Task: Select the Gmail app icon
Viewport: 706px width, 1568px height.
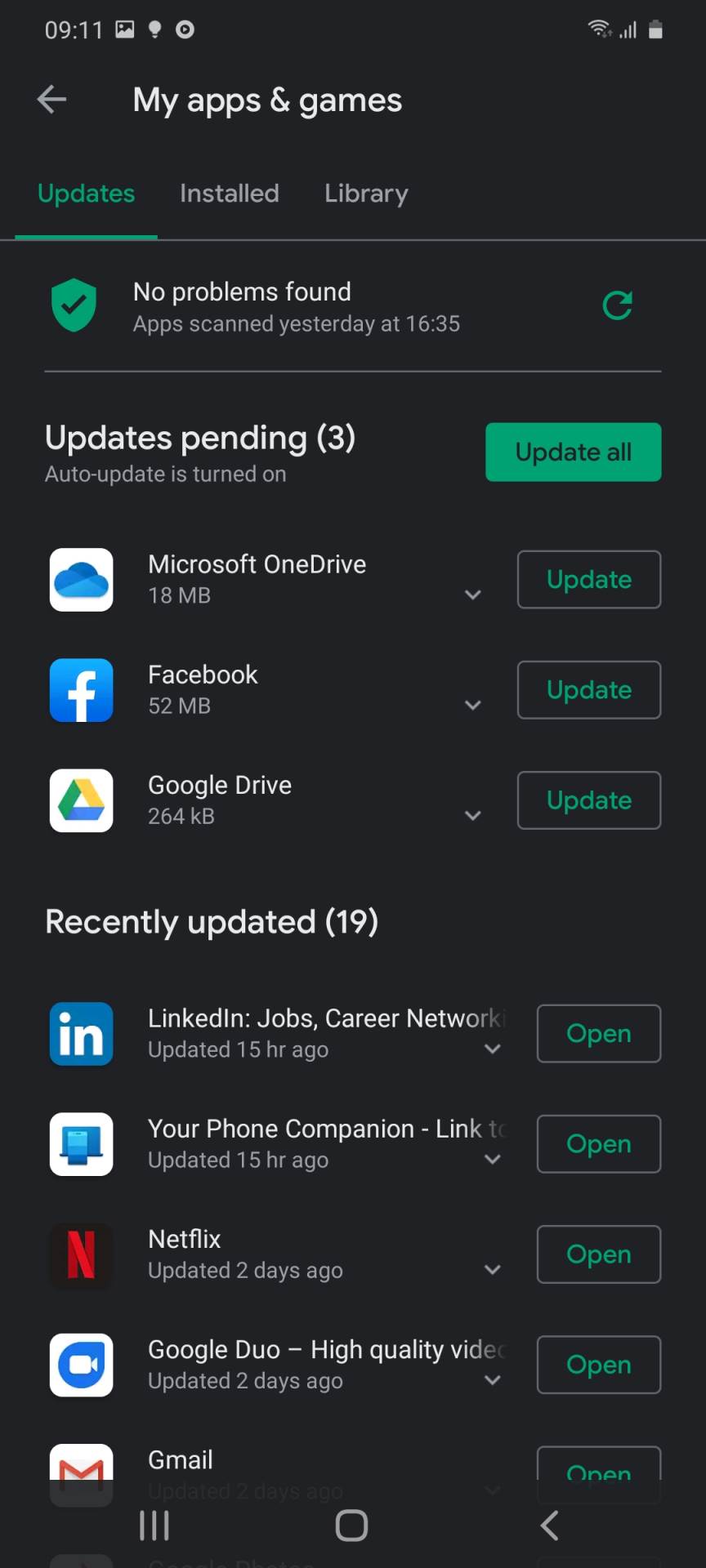Action: tap(81, 1470)
